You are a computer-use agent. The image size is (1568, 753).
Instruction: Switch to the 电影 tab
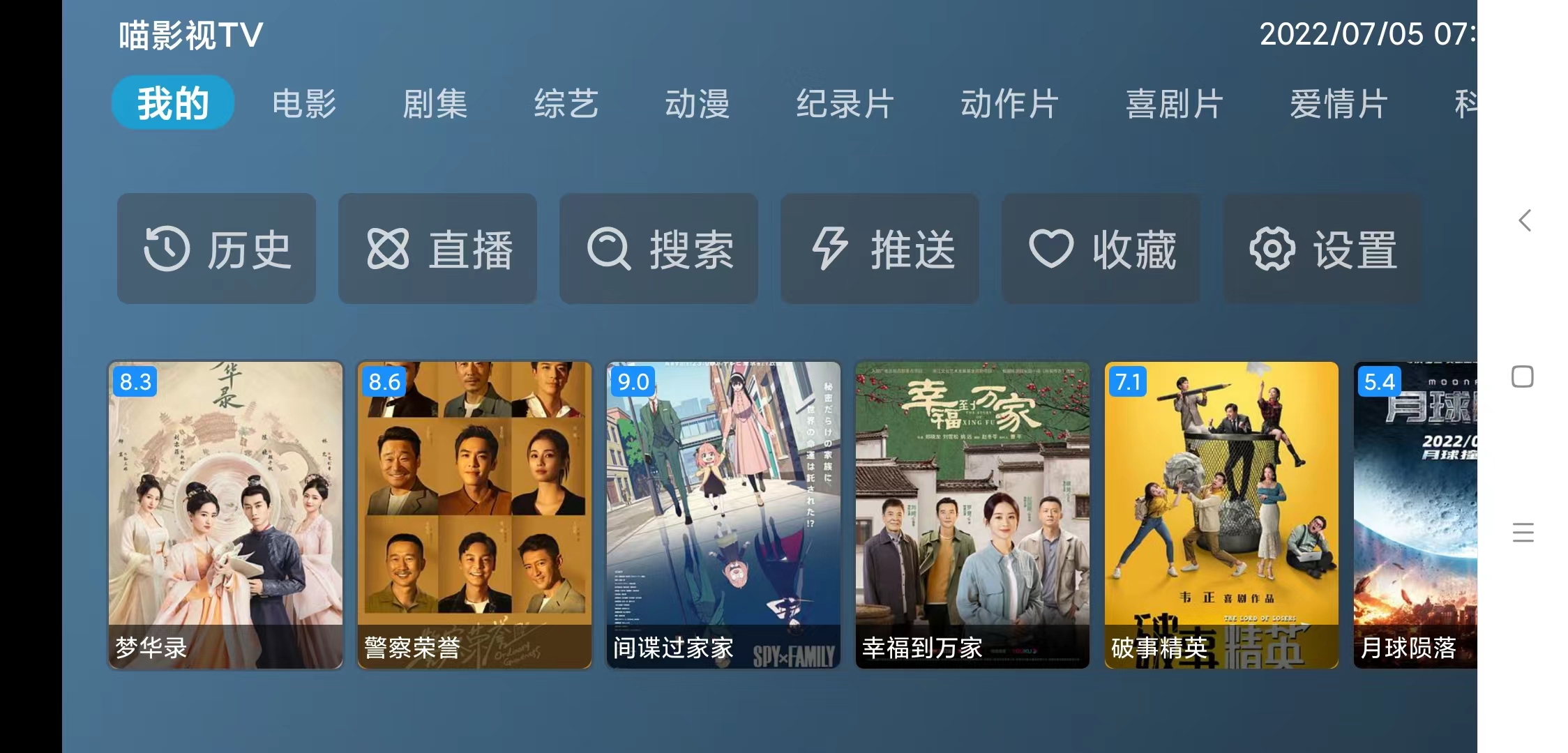point(304,104)
